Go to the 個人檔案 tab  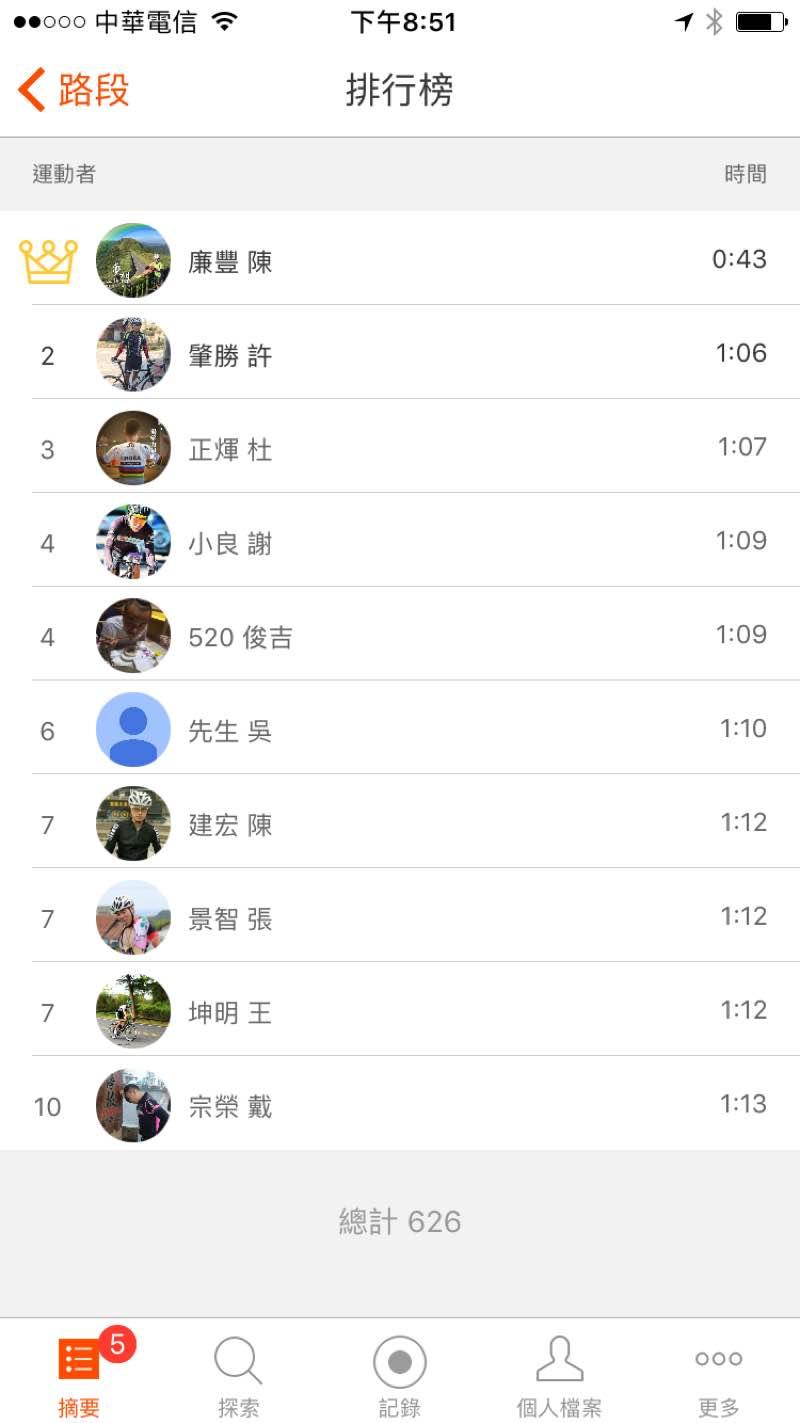(x=559, y=1374)
